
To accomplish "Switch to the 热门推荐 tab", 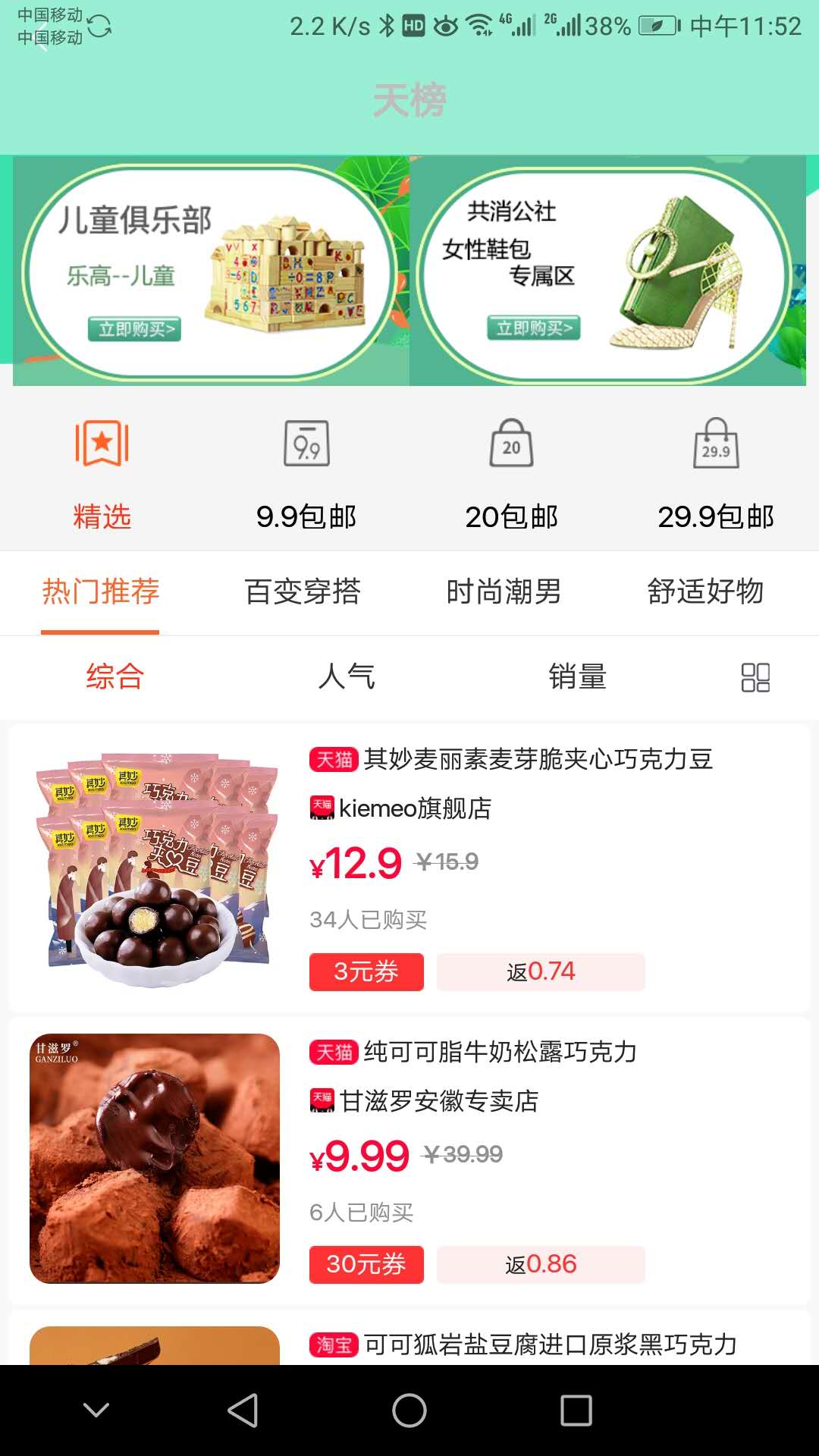I will coord(101,591).
